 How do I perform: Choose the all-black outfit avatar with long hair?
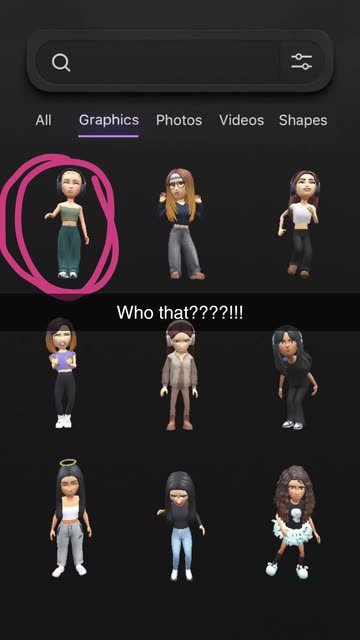(x=294, y=378)
